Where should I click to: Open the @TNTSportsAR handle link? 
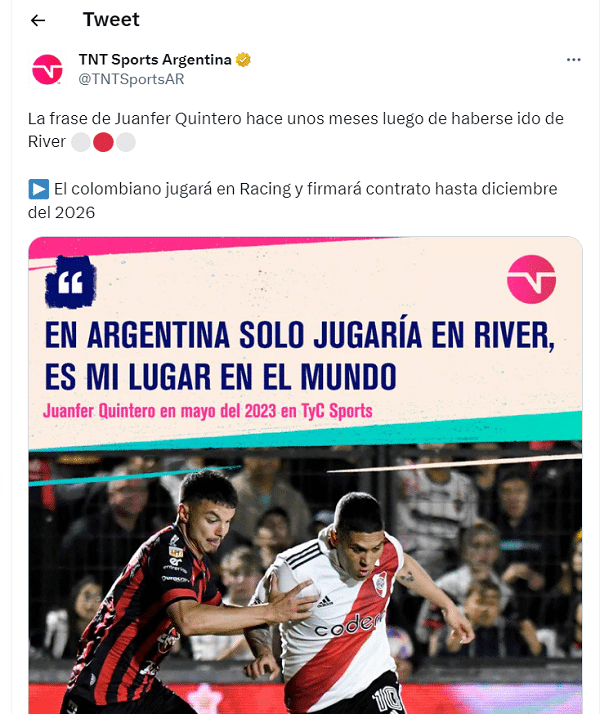coord(131,79)
